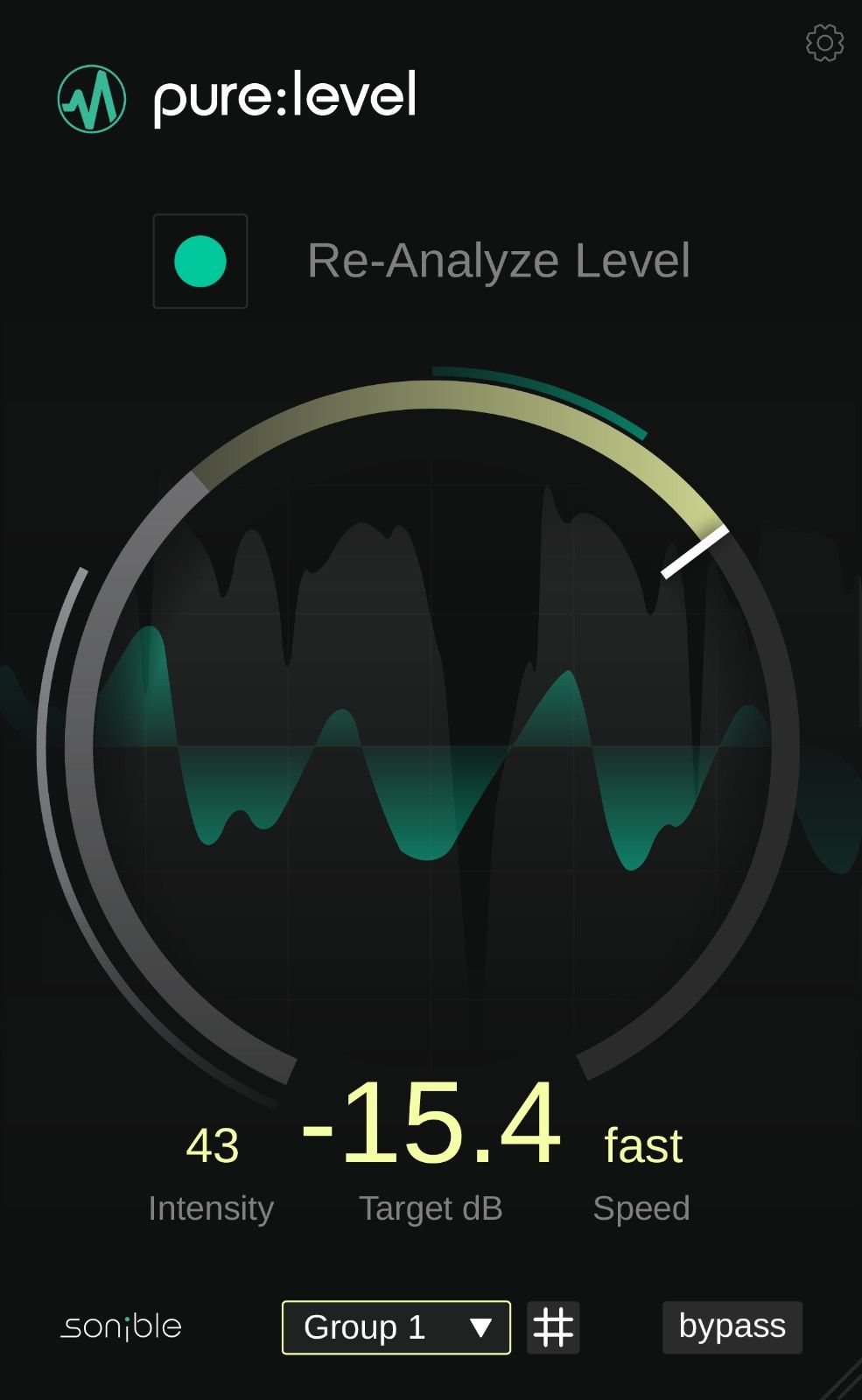Click the Speed label
This screenshot has height=1400, width=862.
click(x=641, y=1209)
